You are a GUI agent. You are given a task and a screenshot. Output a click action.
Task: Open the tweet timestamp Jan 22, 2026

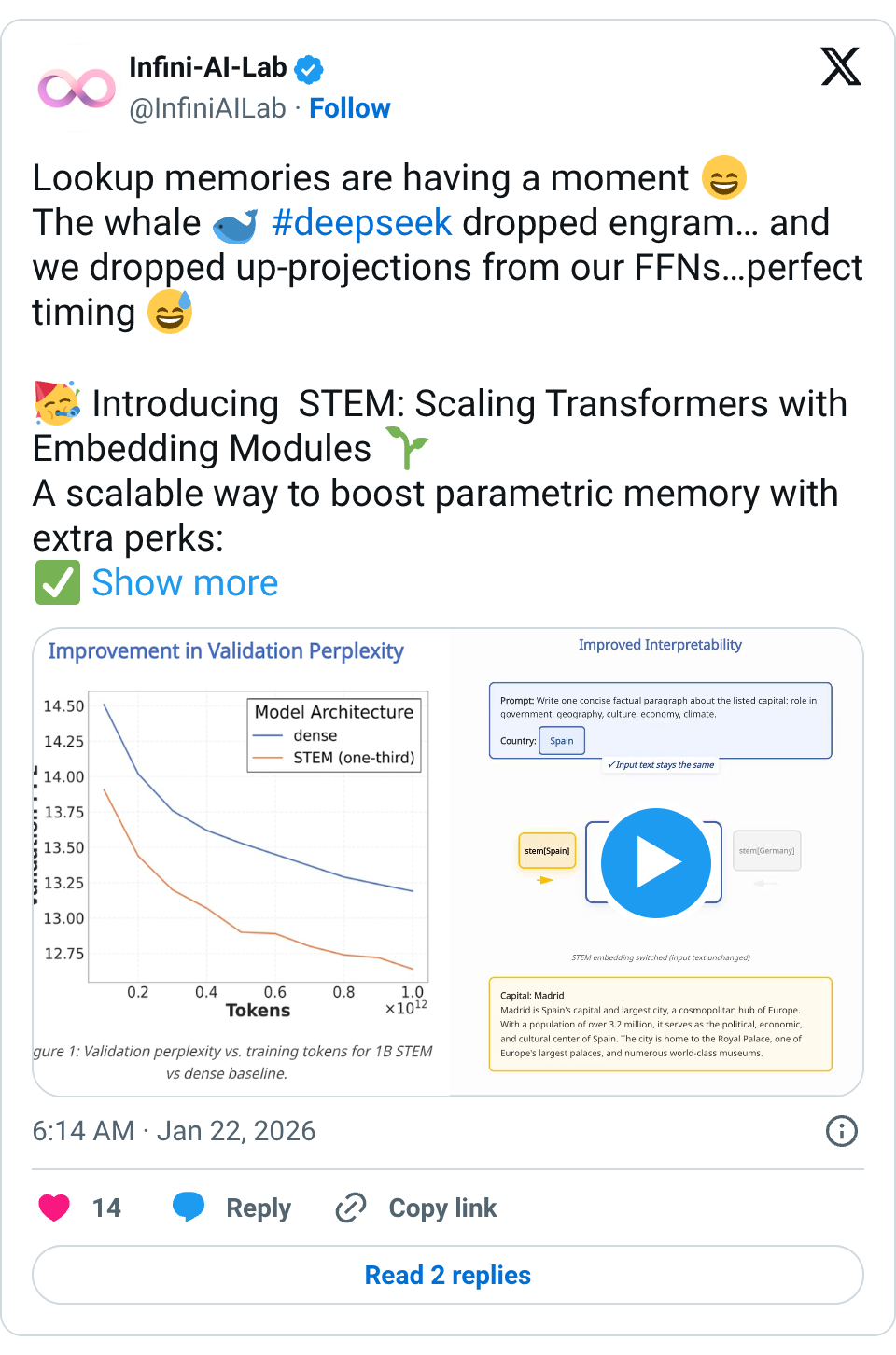[175, 1131]
